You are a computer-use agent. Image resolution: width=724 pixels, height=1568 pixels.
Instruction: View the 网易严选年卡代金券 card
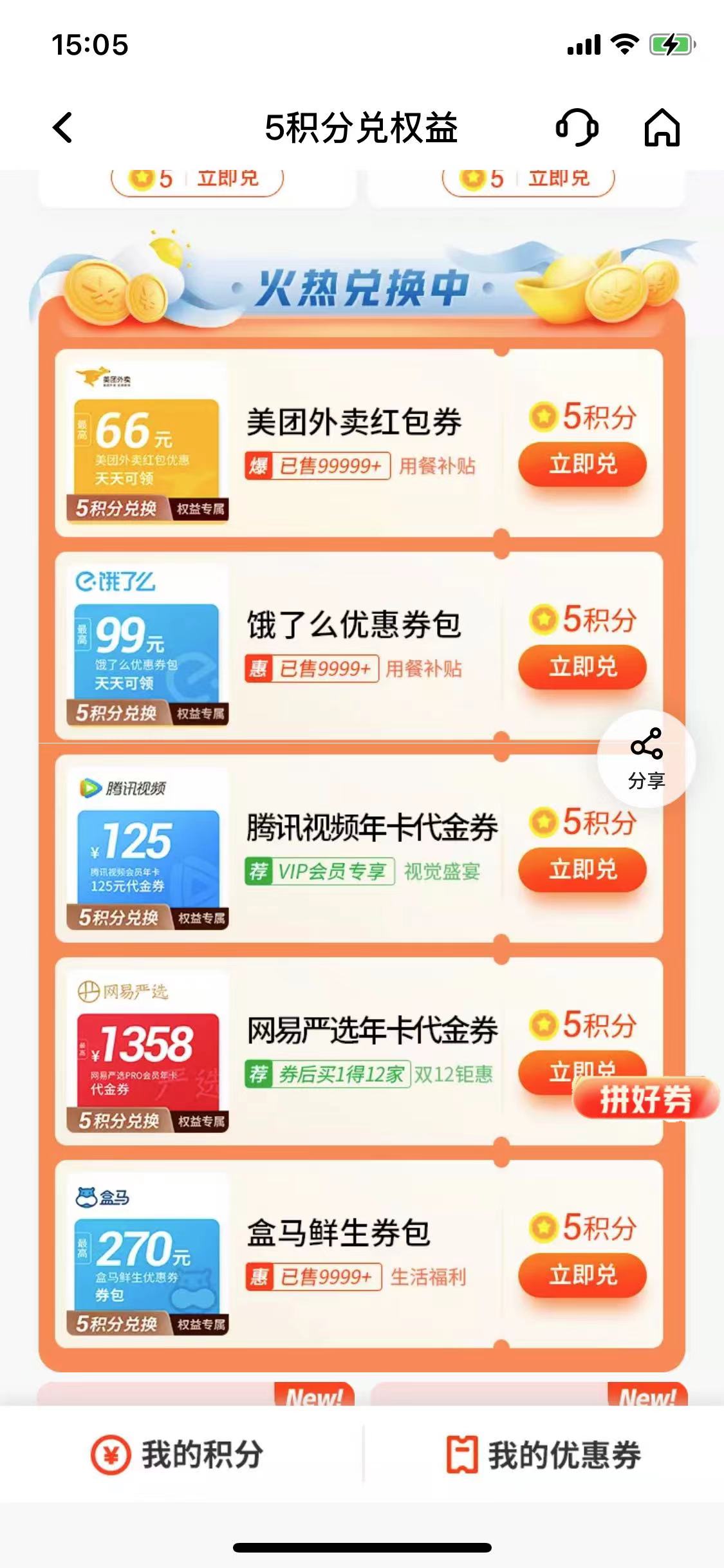pyautogui.click(x=372, y=1030)
